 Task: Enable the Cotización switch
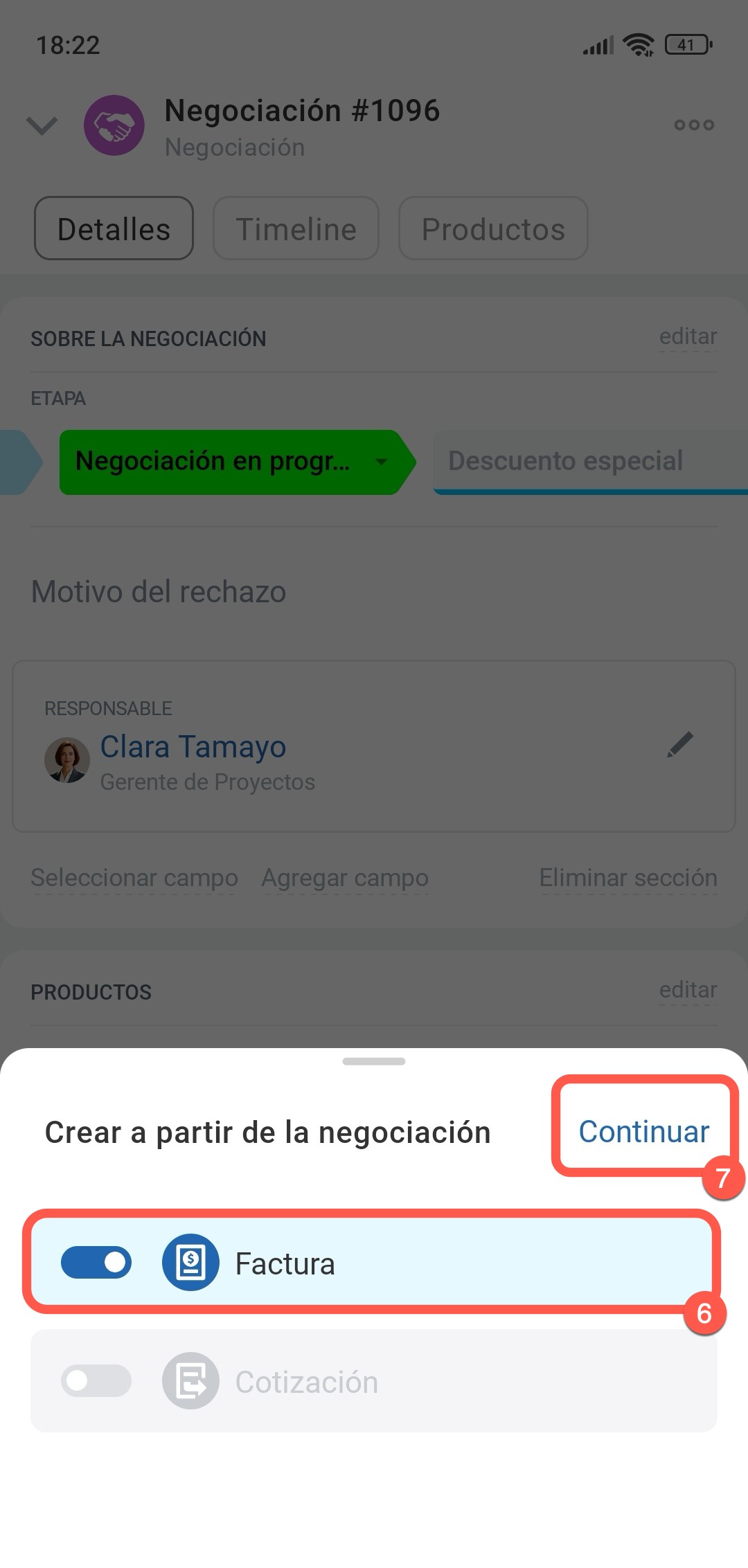(x=96, y=1381)
